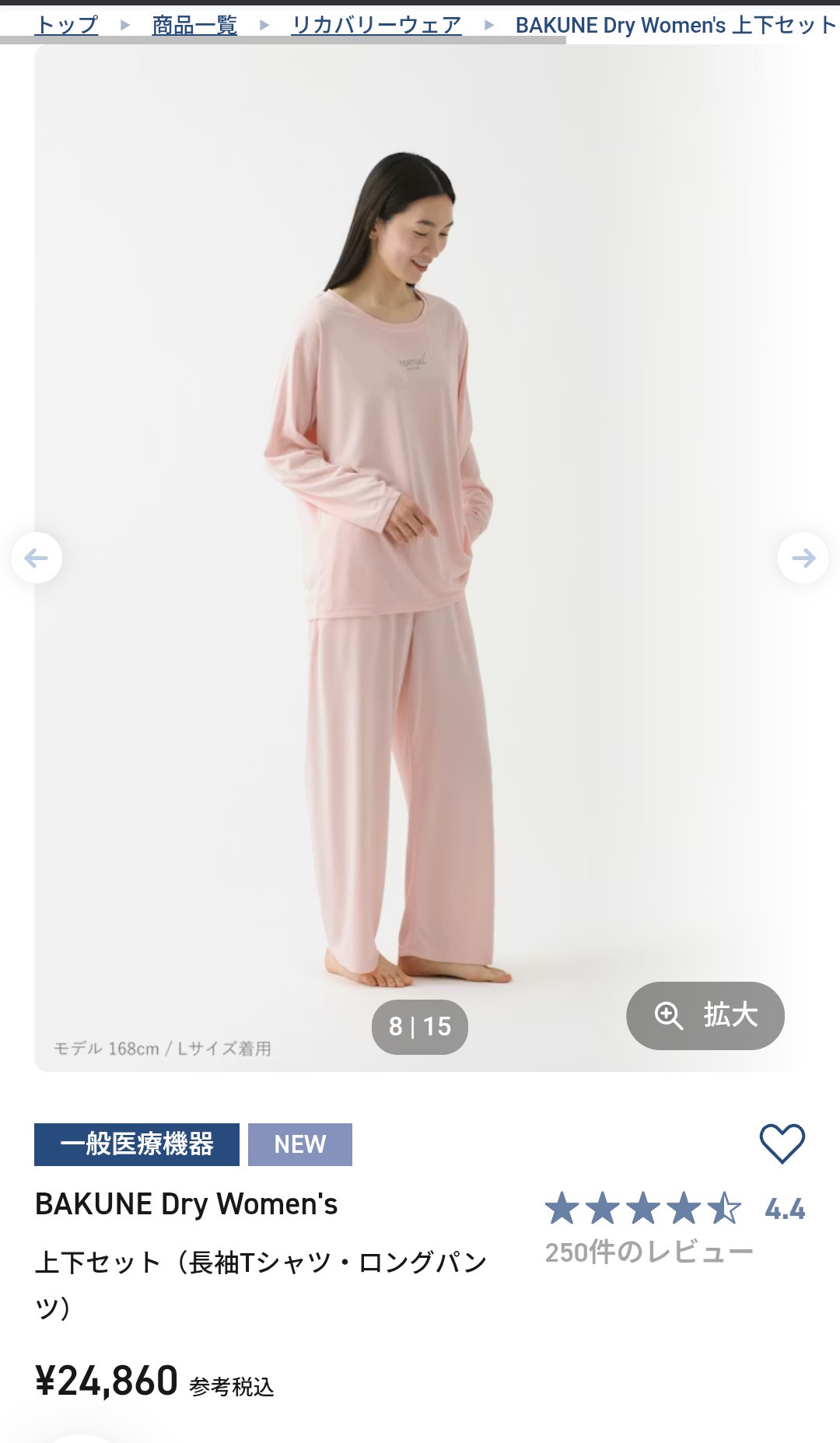Open the 250件のレビュー reviews
Viewport: 840px width, 1443px height.
pyautogui.click(x=649, y=1252)
